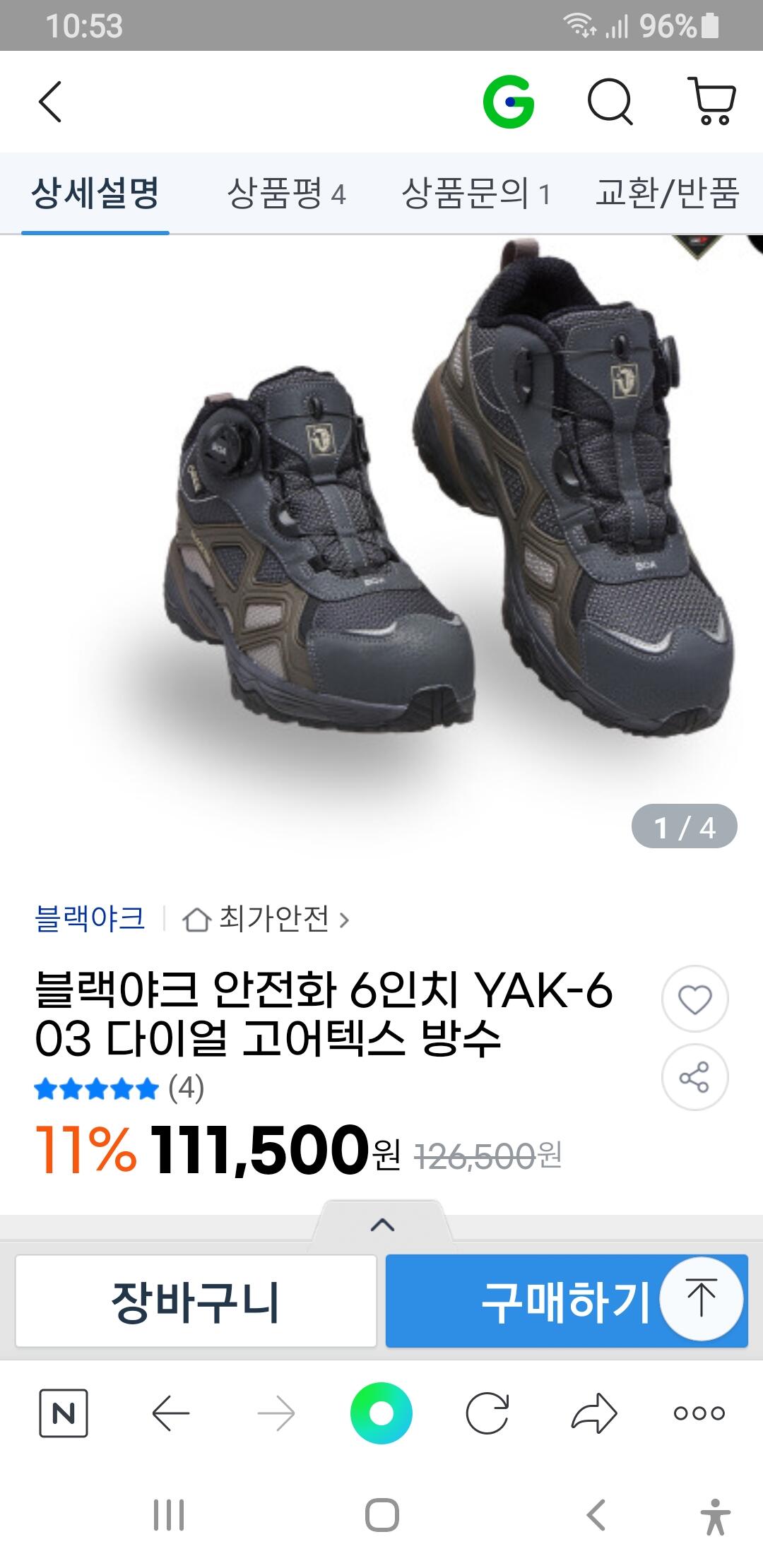Open the Naver N home button

[64, 1413]
